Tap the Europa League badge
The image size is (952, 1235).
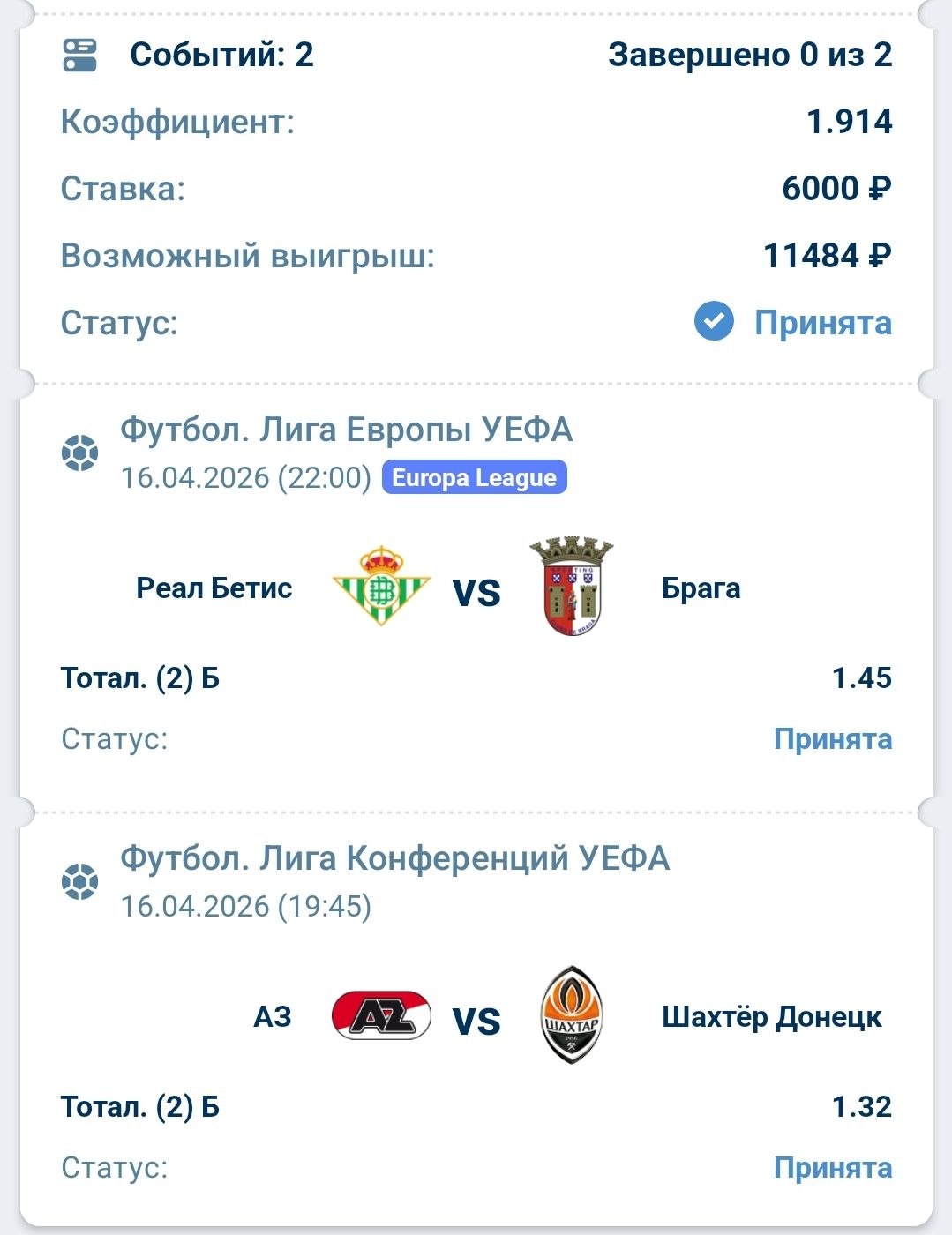[x=474, y=478]
